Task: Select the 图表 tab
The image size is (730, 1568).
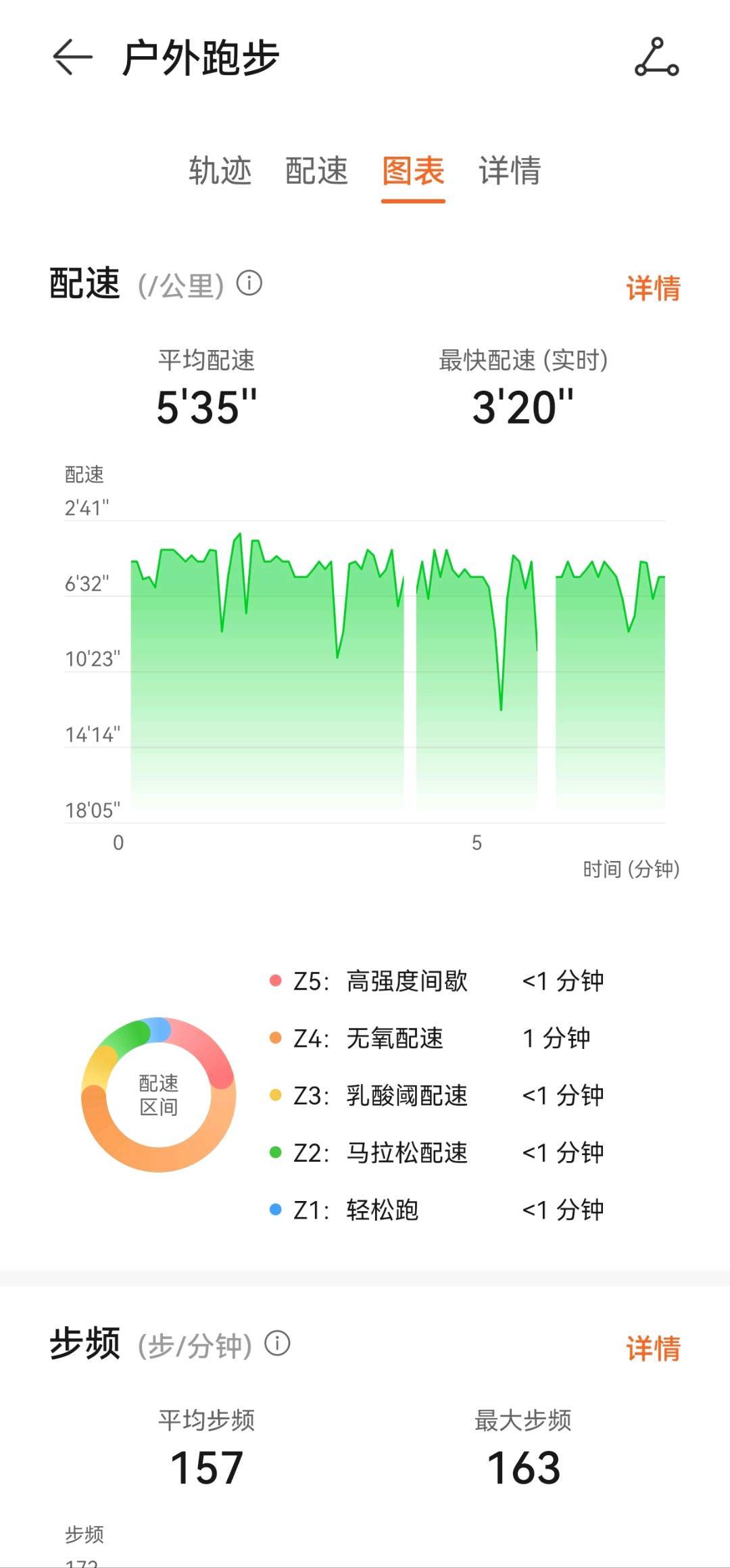Action: (413, 170)
